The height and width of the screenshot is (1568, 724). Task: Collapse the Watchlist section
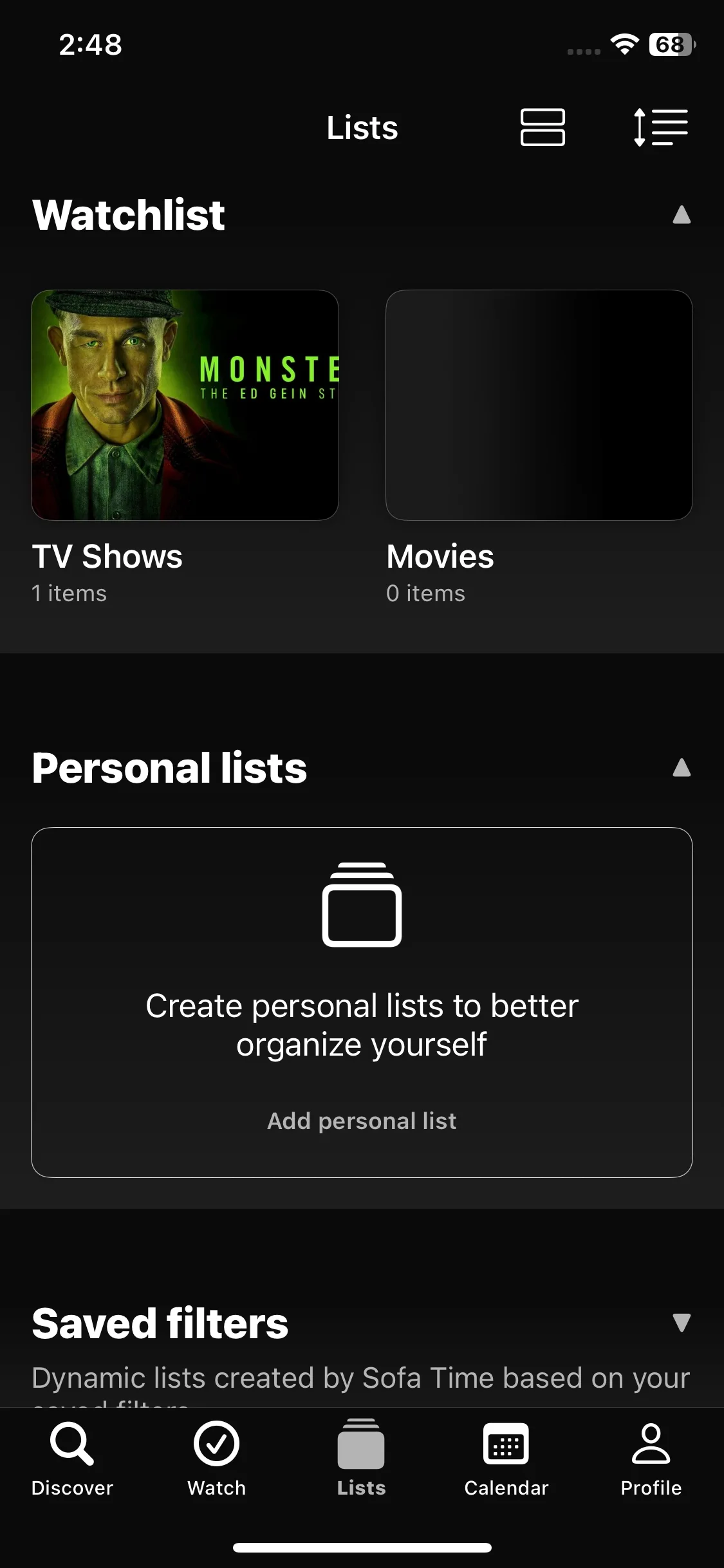[x=681, y=215]
